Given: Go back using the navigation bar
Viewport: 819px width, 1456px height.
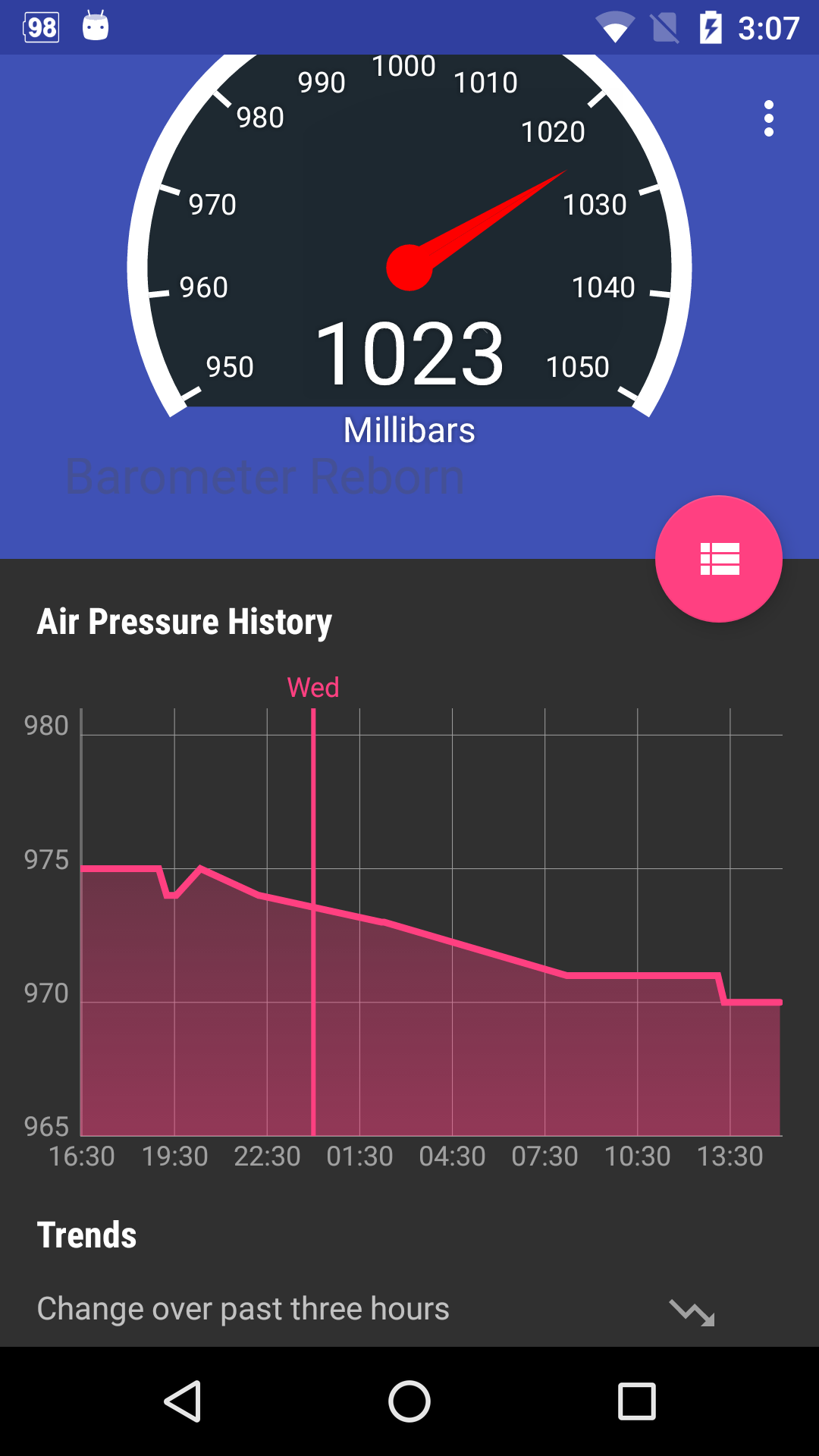Looking at the screenshot, I should (x=183, y=1401).
